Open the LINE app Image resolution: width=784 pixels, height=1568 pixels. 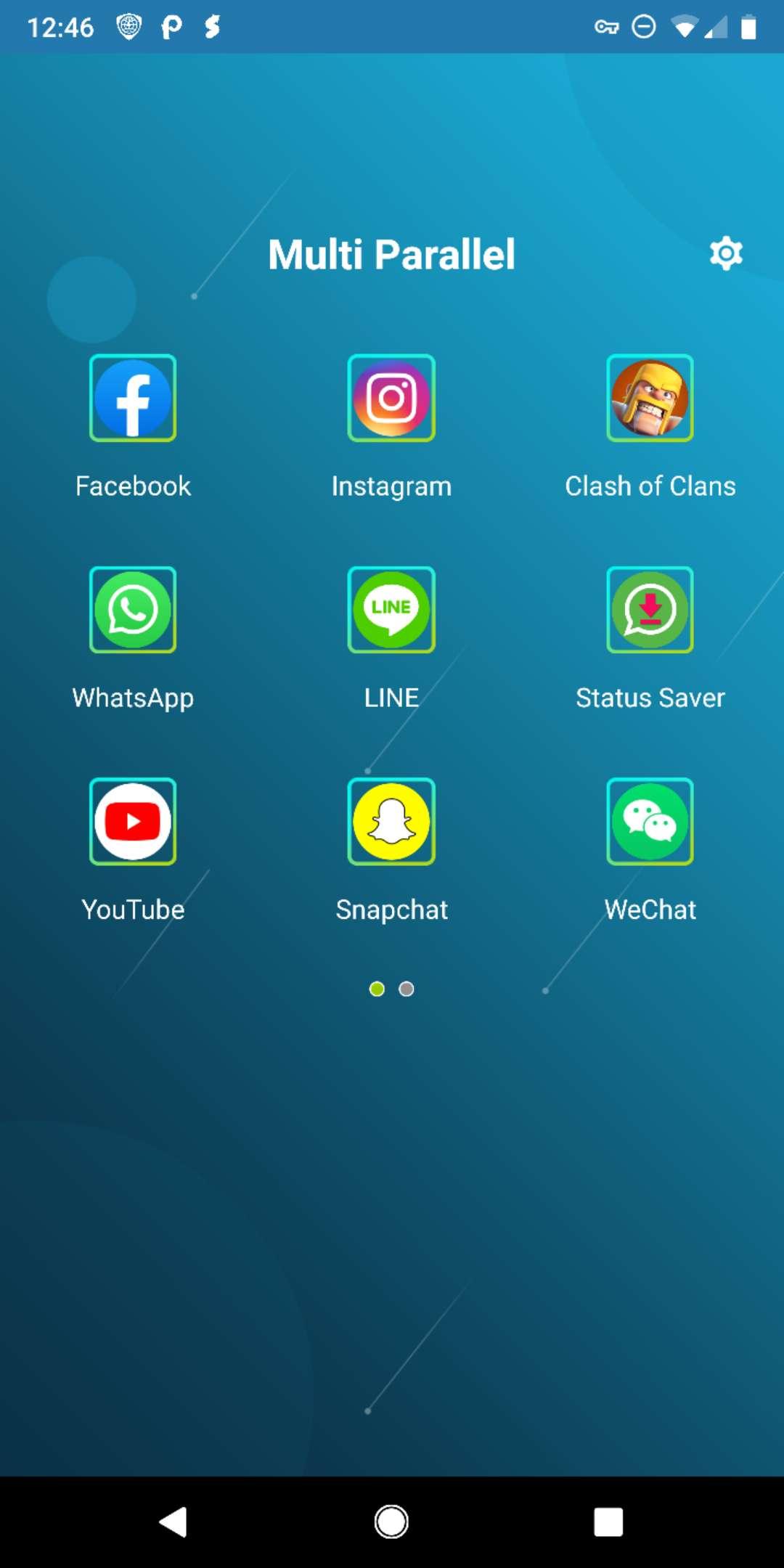(x=391, y=610)
